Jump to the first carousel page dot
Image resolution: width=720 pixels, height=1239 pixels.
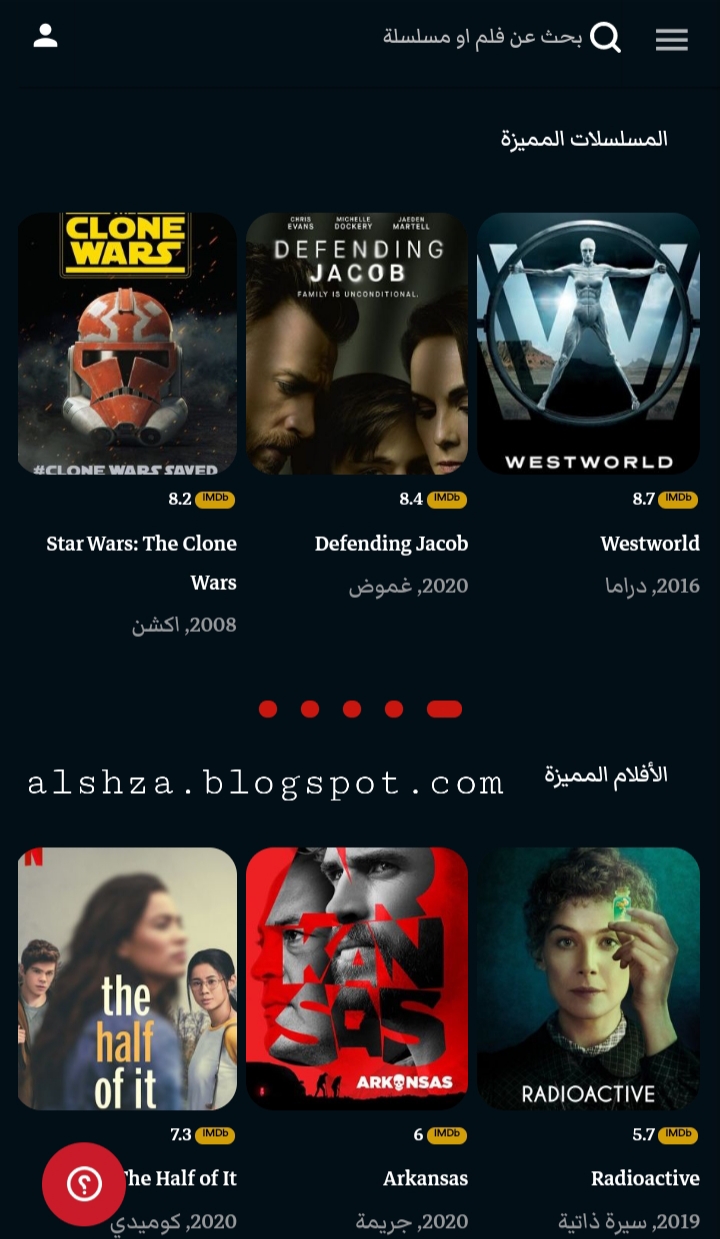(x=444, y=709)
